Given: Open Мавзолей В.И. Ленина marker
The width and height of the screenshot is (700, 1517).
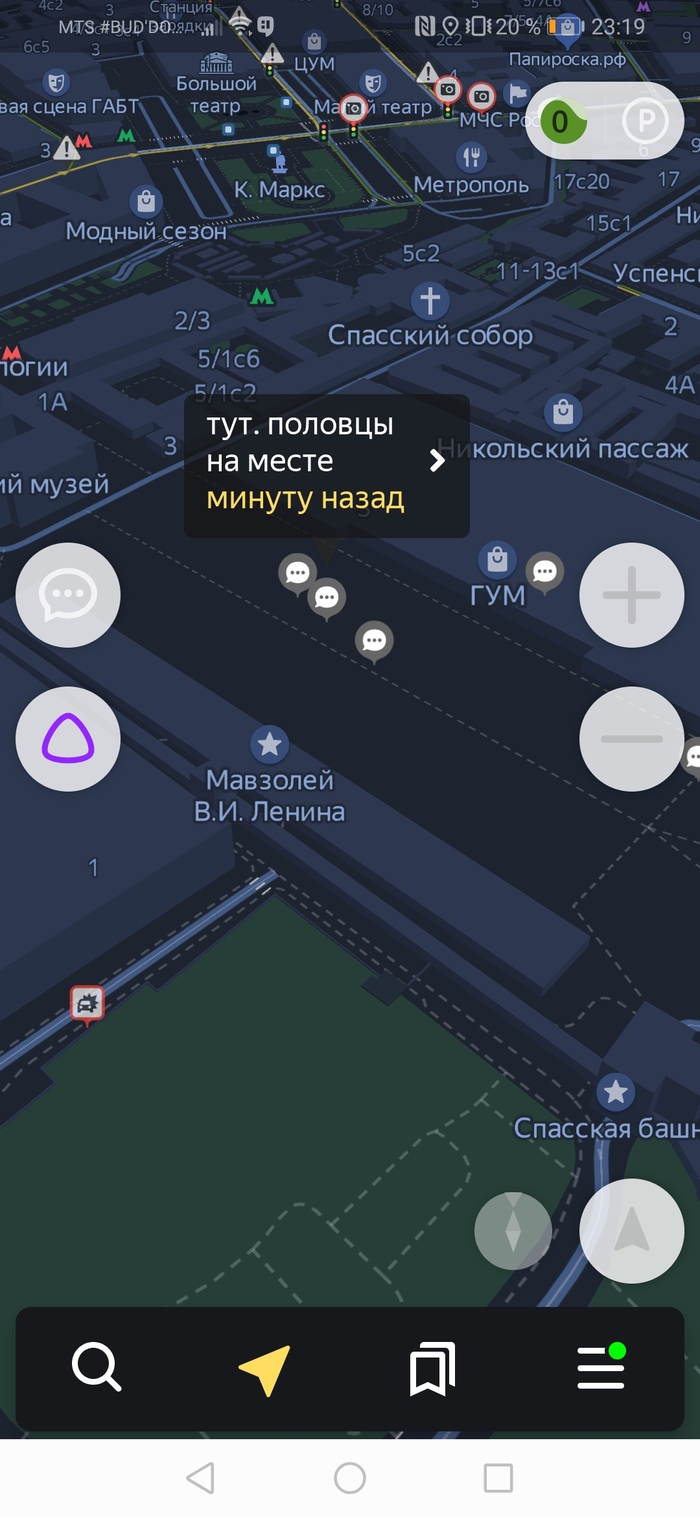Looking at the screenshot, I should pos(269,744).
